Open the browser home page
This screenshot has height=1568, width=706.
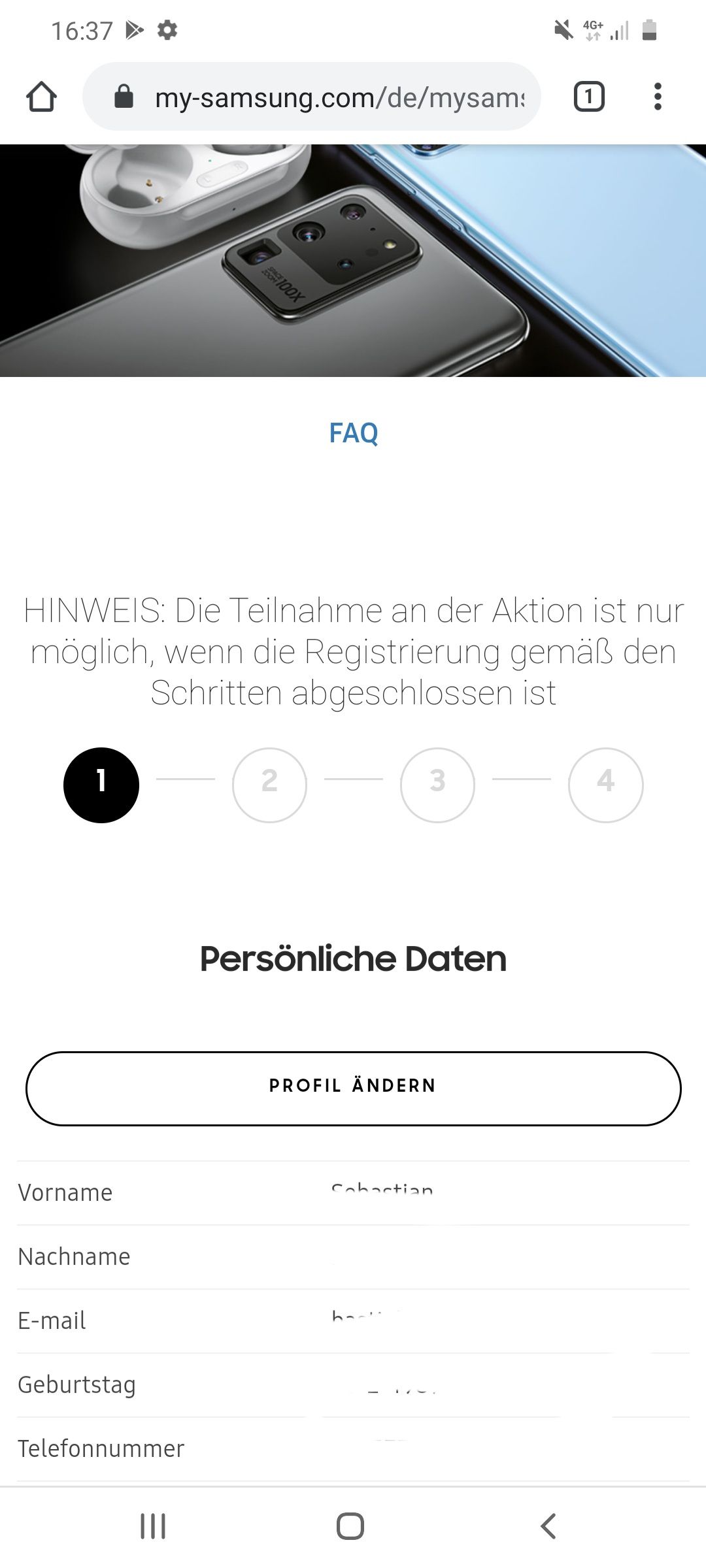pos(41,97)
